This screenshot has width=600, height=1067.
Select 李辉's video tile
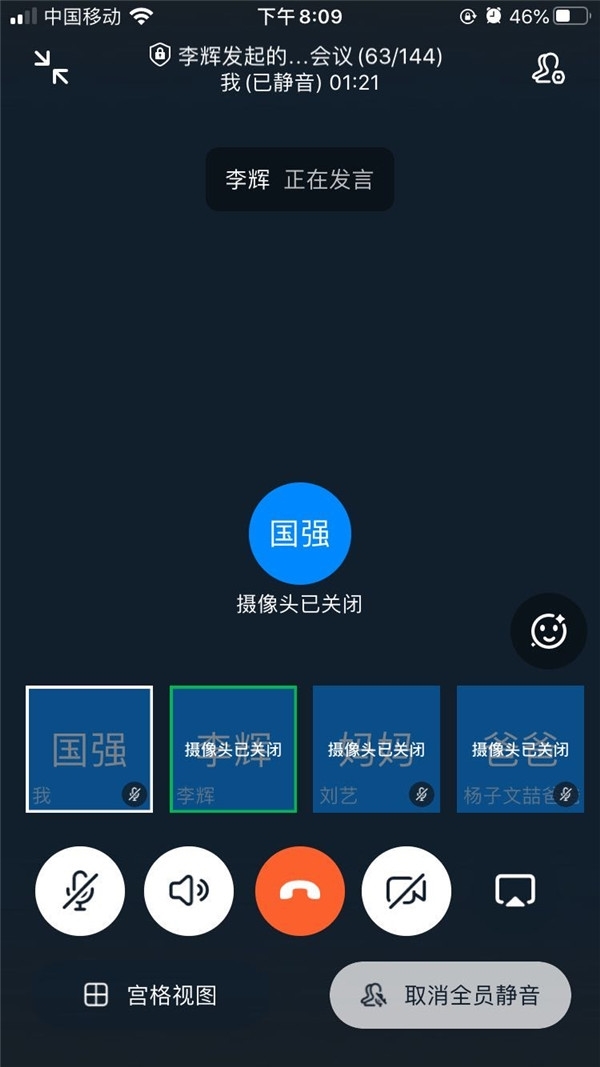coord(233,749)
